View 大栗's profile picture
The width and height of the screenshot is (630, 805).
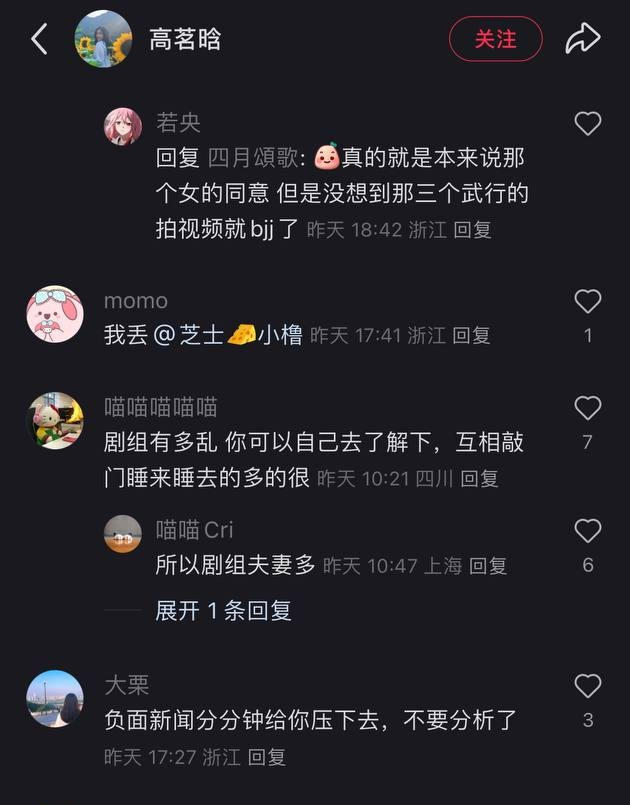pyautogui.click(x=55, y=698)
